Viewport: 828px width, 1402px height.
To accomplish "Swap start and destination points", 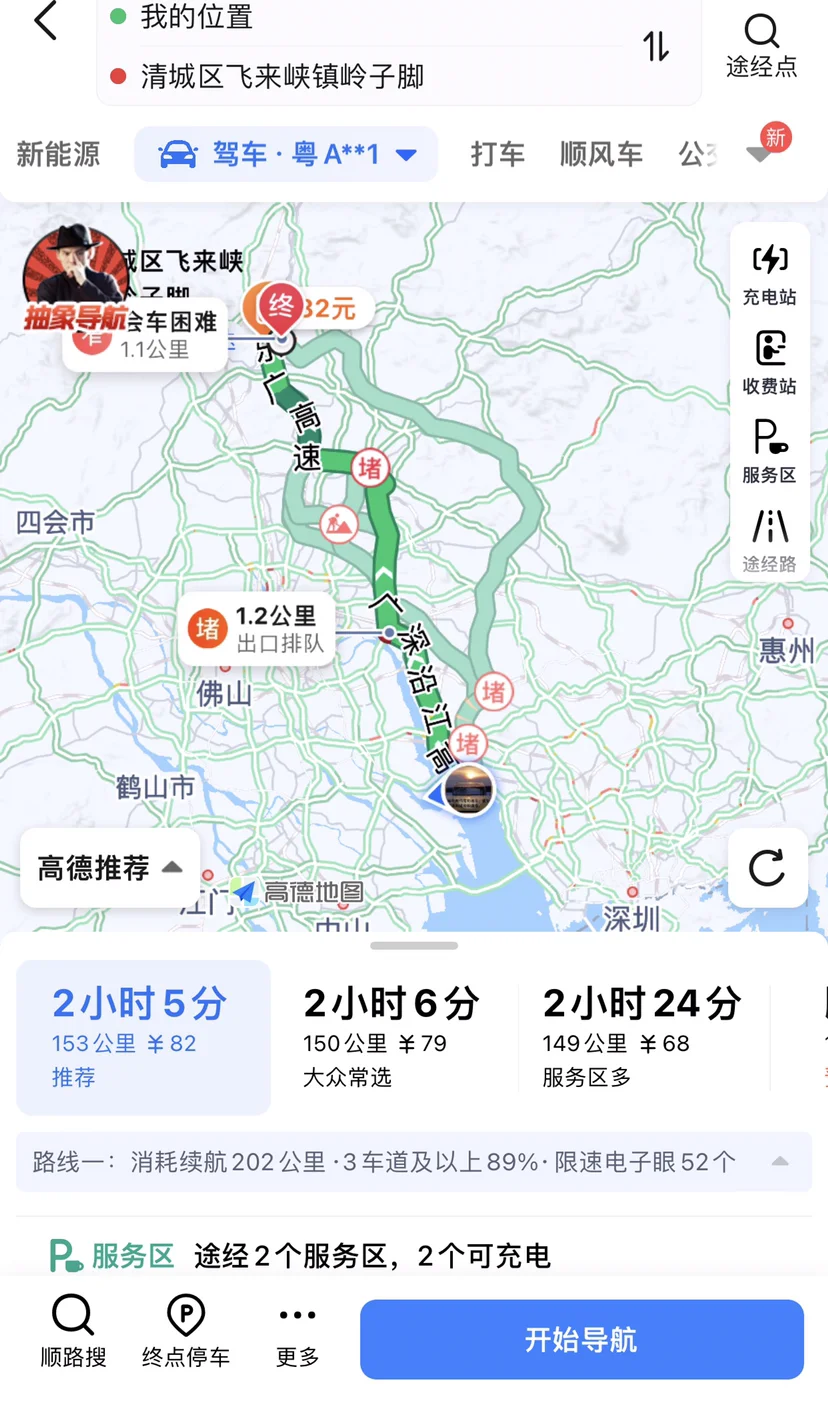I will [656, 46].
